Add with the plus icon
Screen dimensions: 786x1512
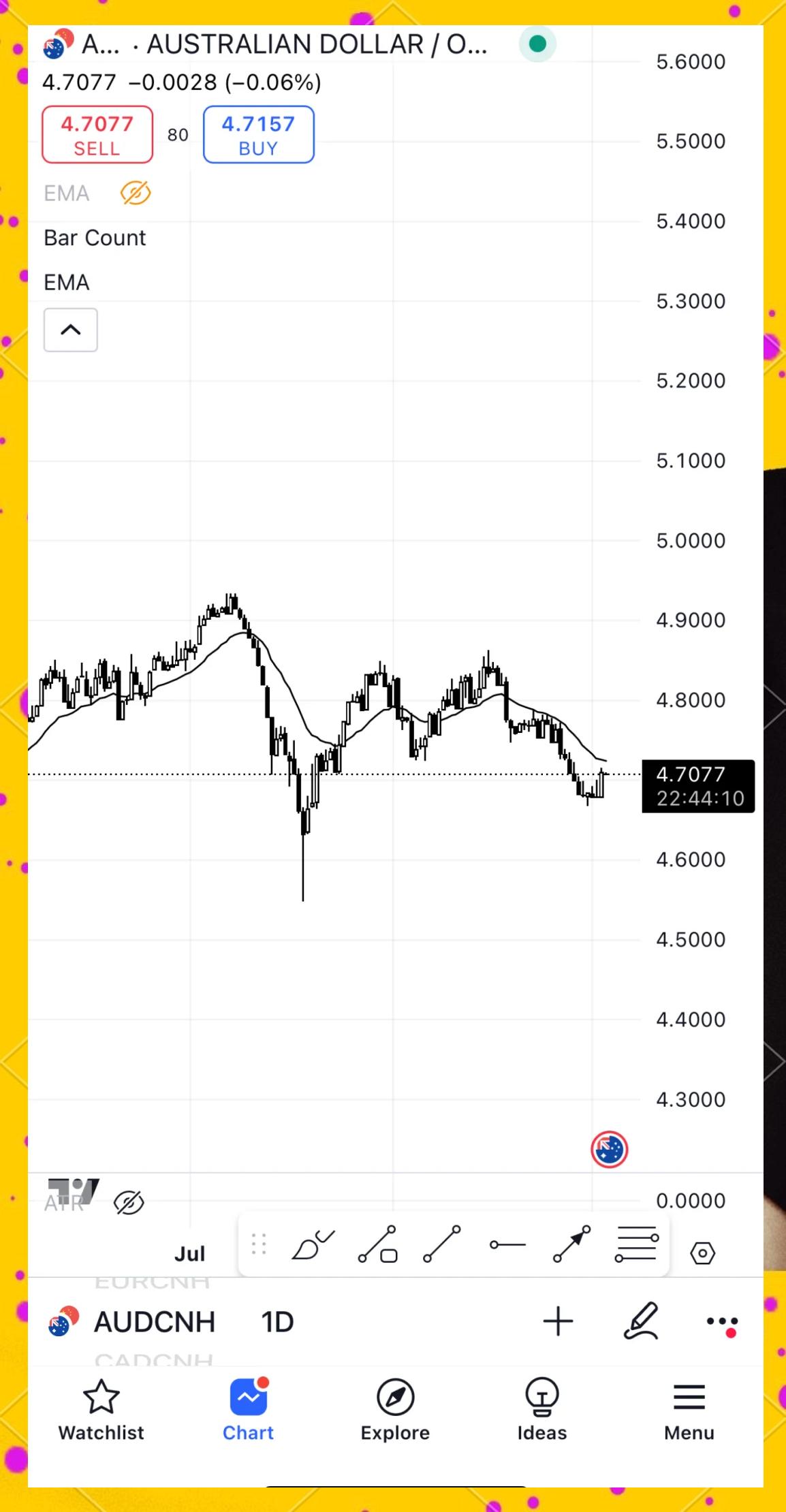tap(559, 1321)
